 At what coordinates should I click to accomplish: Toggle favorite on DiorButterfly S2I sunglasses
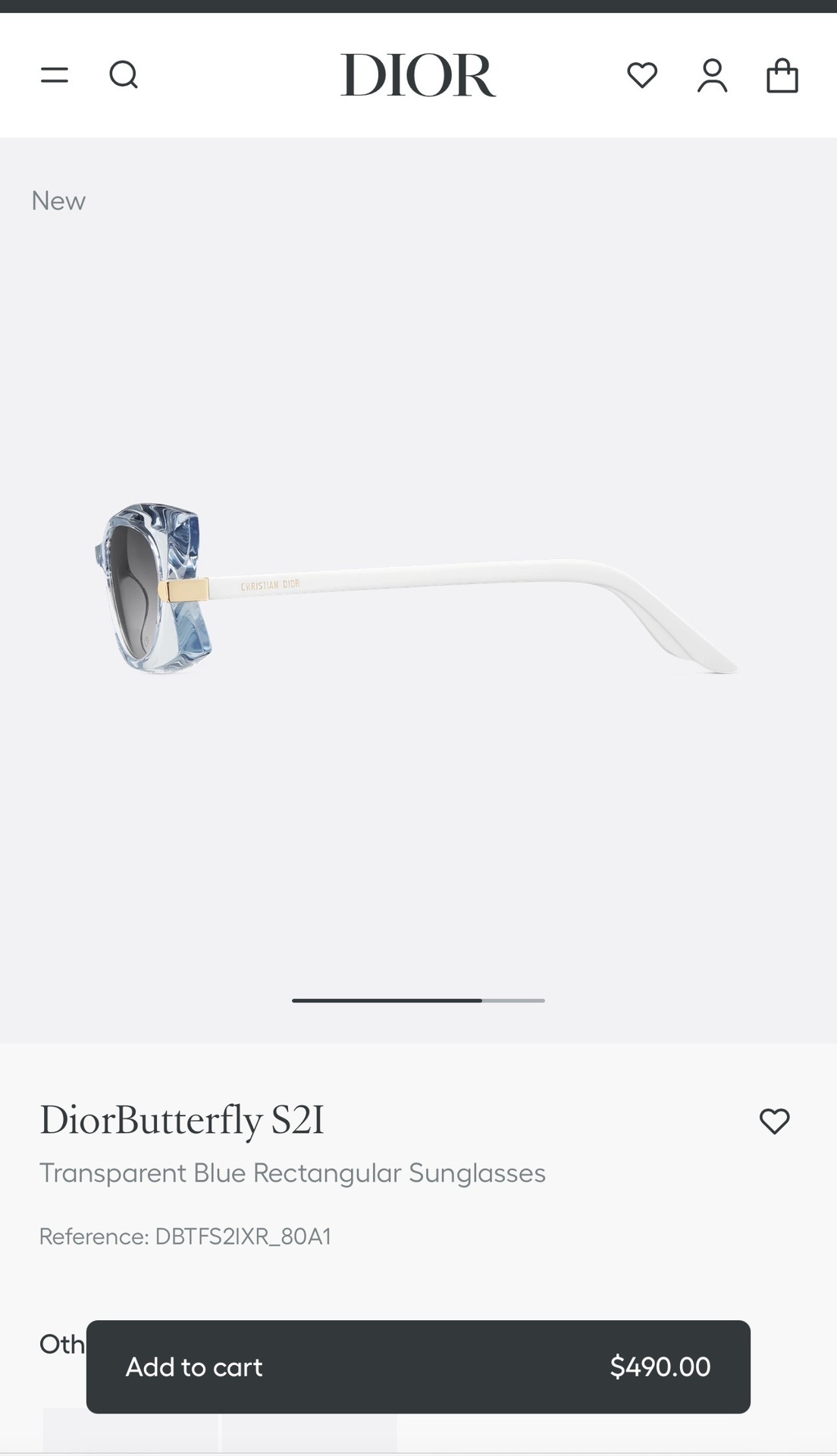(774, 1122)
